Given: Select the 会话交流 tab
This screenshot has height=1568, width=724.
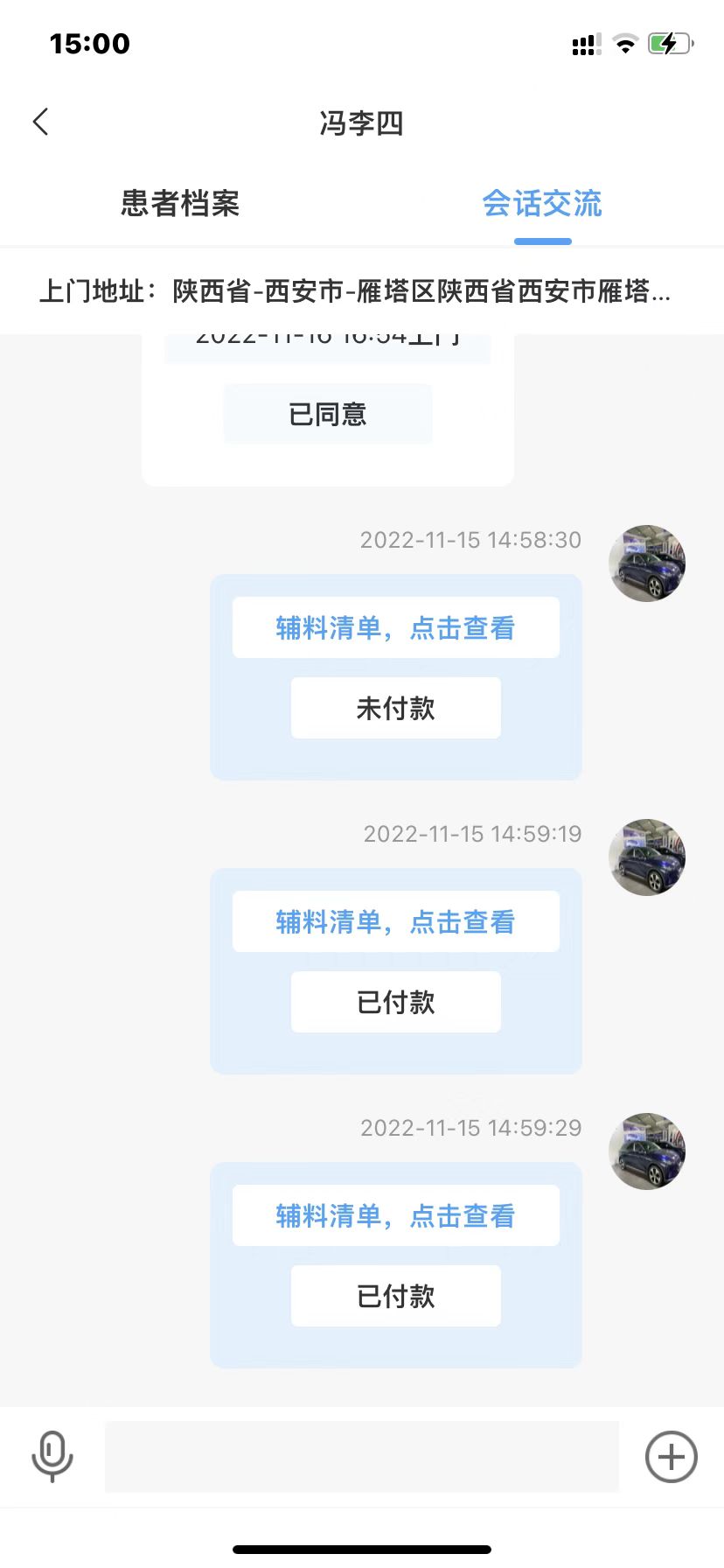Looking at the screenshot, I should tap(542, 204).
